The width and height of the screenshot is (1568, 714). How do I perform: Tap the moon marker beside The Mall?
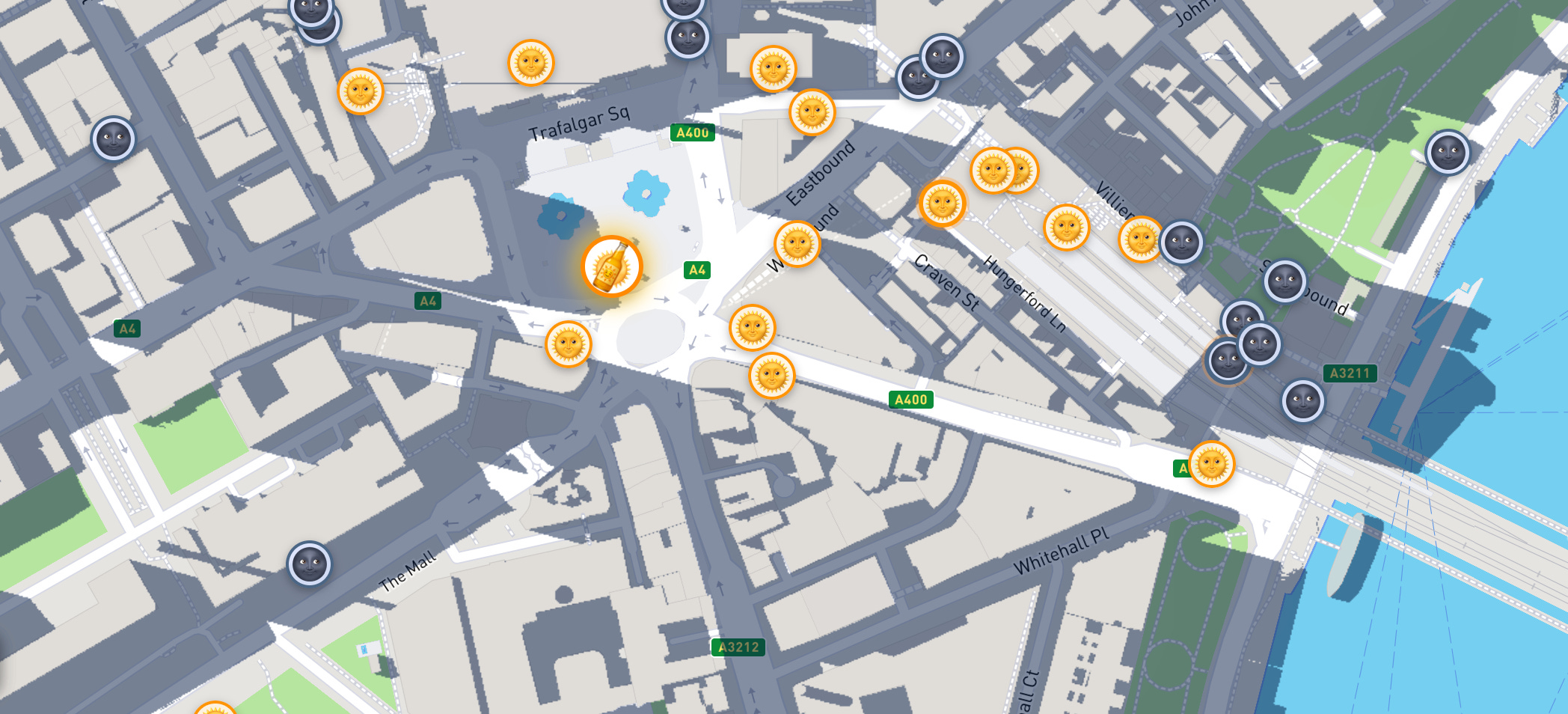(309, 563)
